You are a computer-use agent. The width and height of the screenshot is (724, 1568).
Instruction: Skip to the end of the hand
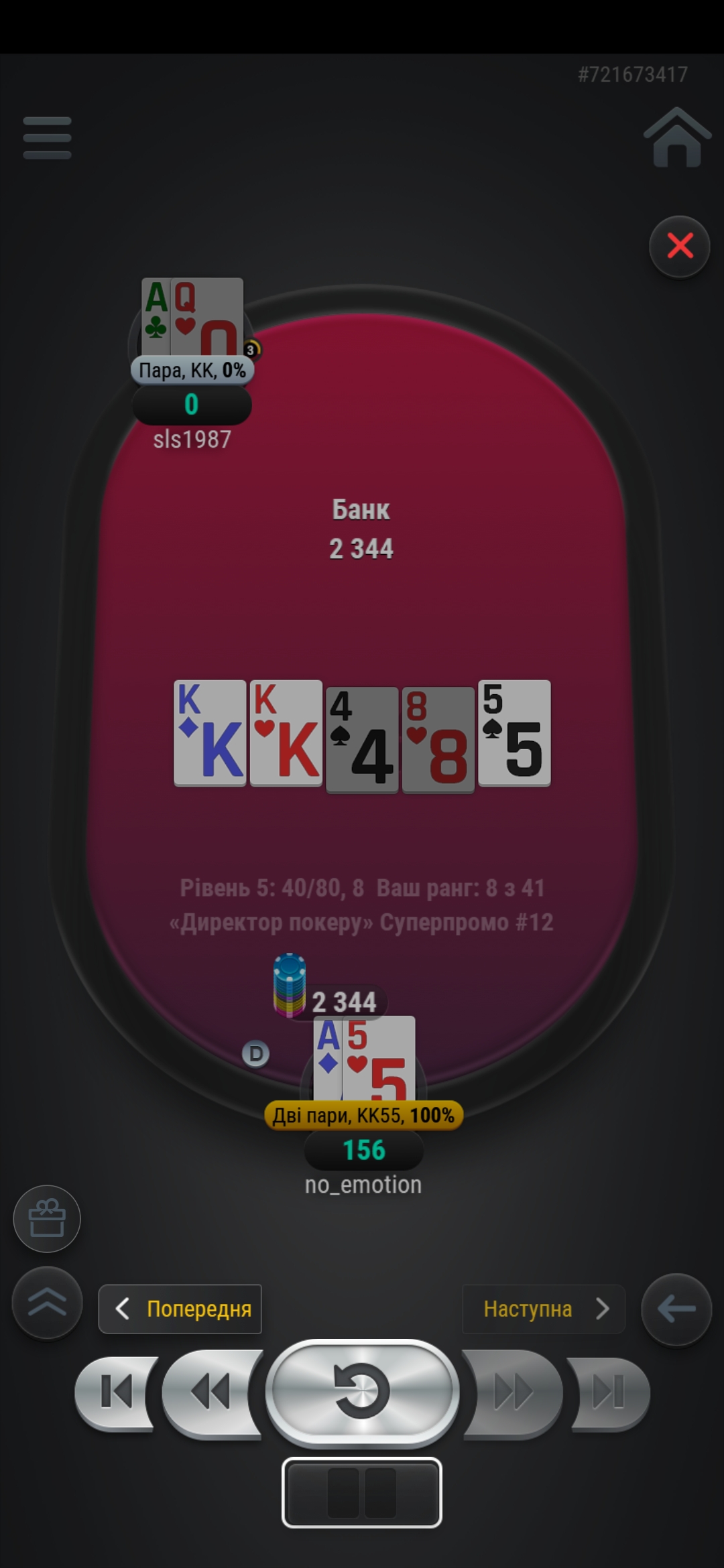point(609,1392)
